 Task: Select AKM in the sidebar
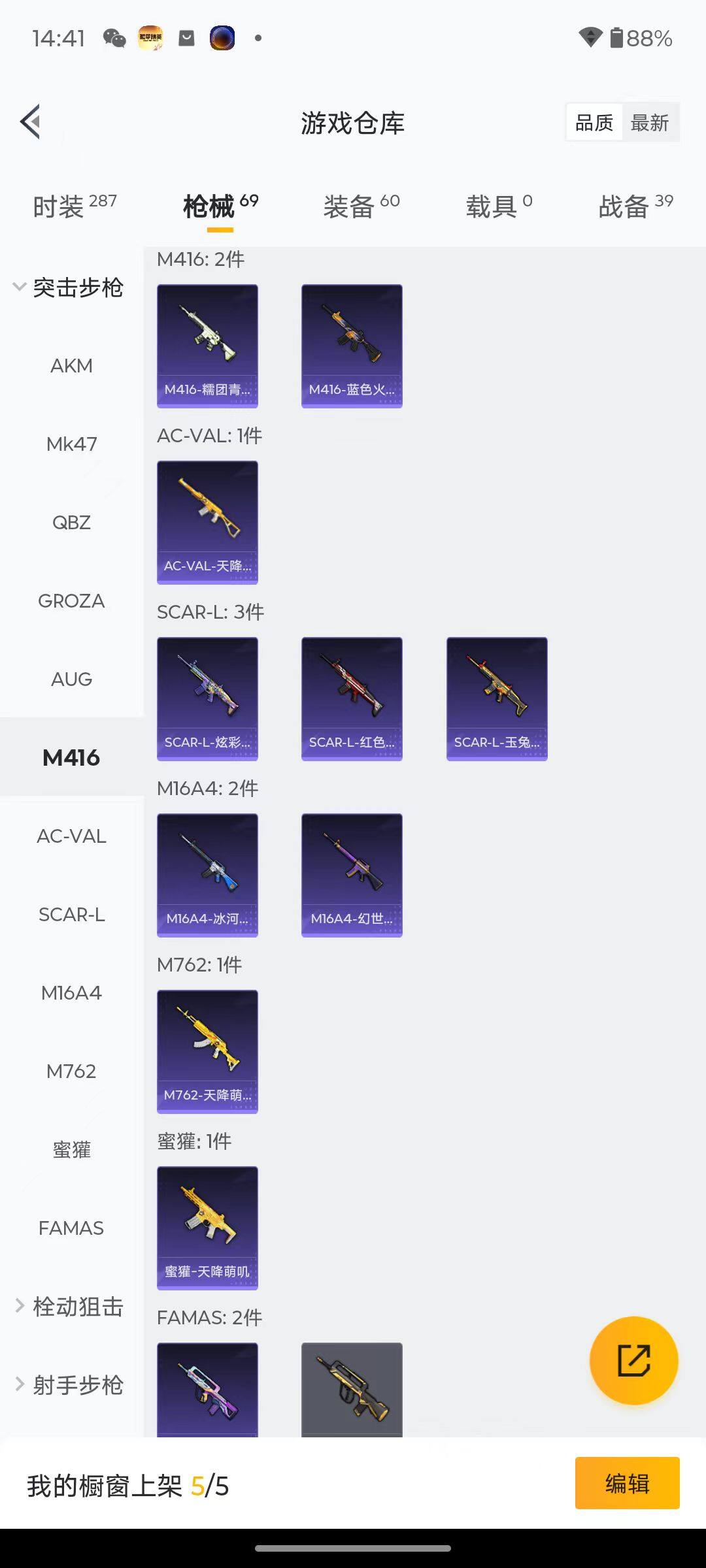point(71,366)
